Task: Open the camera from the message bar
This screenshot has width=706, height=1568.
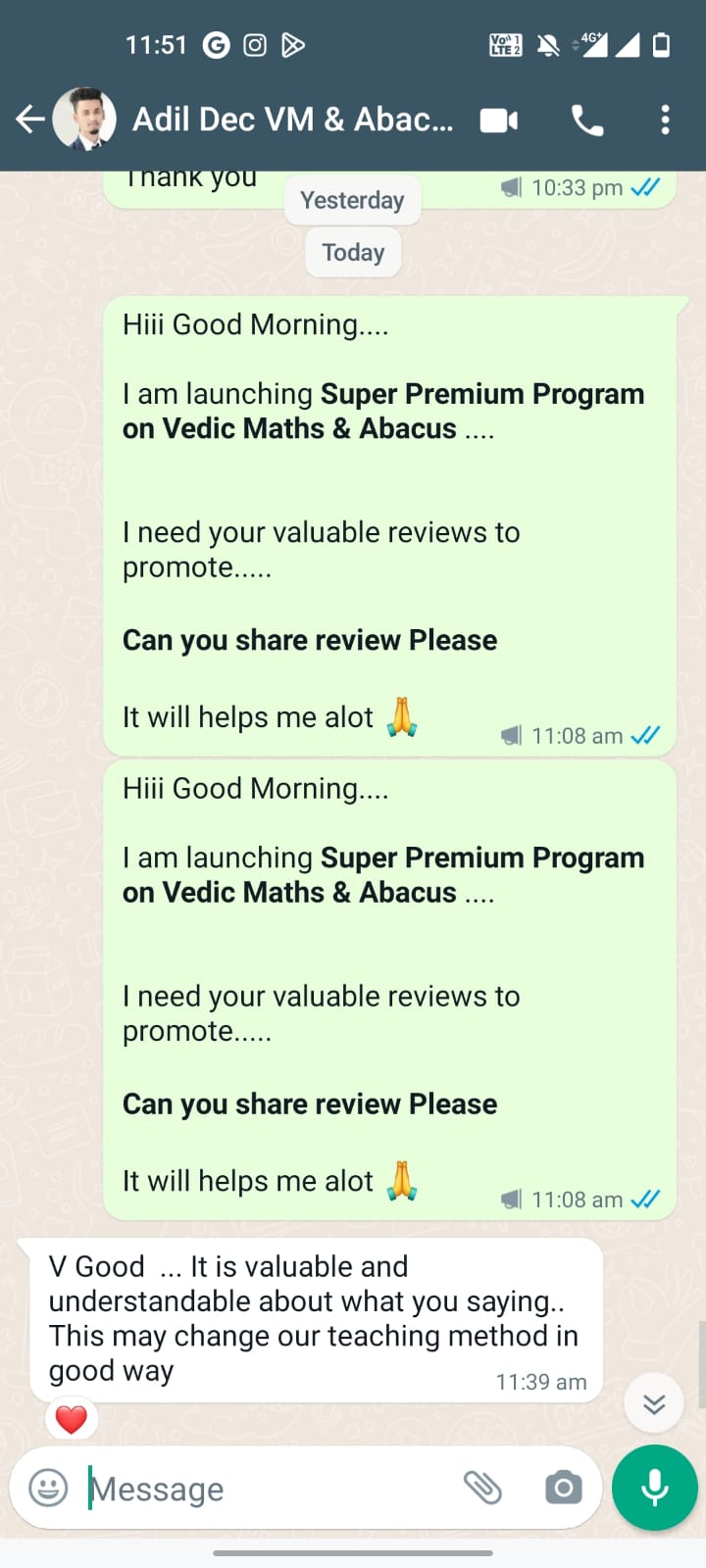Action: pos(563,1488)
